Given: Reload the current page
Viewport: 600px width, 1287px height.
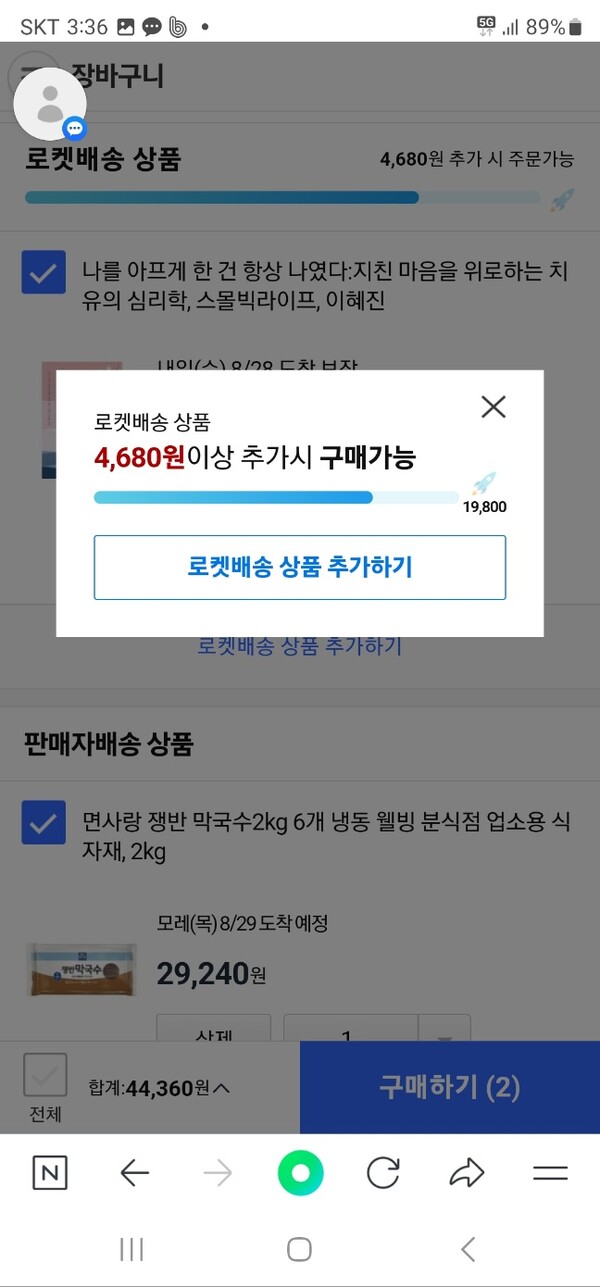Looking at the screenshot, I should point(383,1173).
